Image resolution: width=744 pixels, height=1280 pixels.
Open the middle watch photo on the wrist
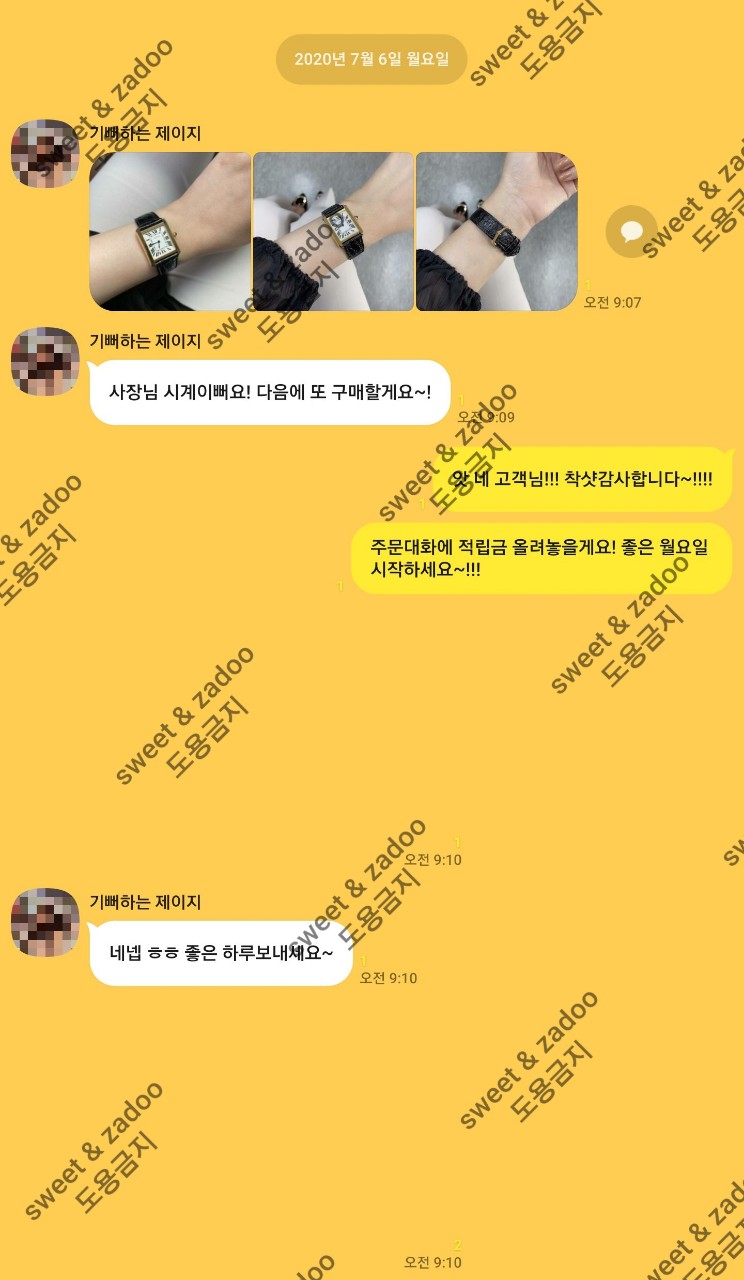coord(333,231)
